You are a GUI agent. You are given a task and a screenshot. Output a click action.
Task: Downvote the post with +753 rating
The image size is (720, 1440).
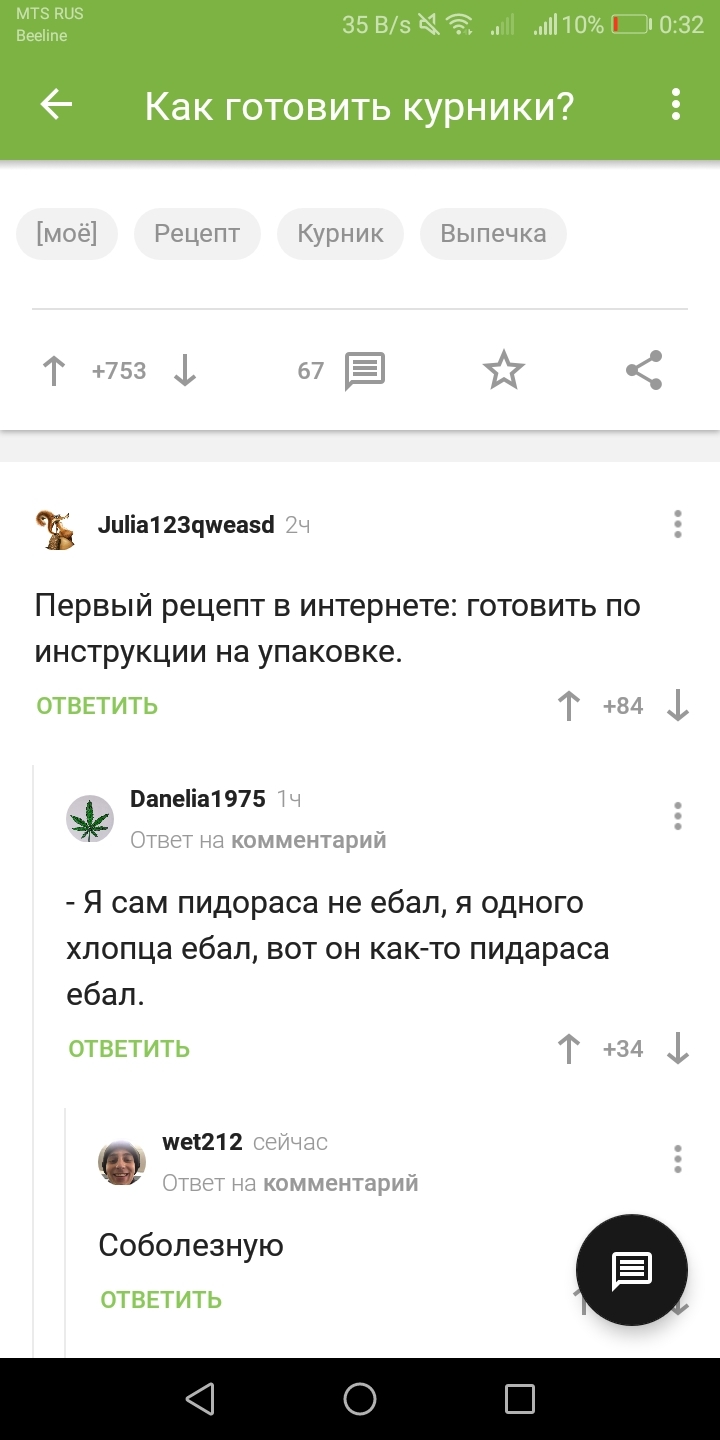tap(185, 371)
